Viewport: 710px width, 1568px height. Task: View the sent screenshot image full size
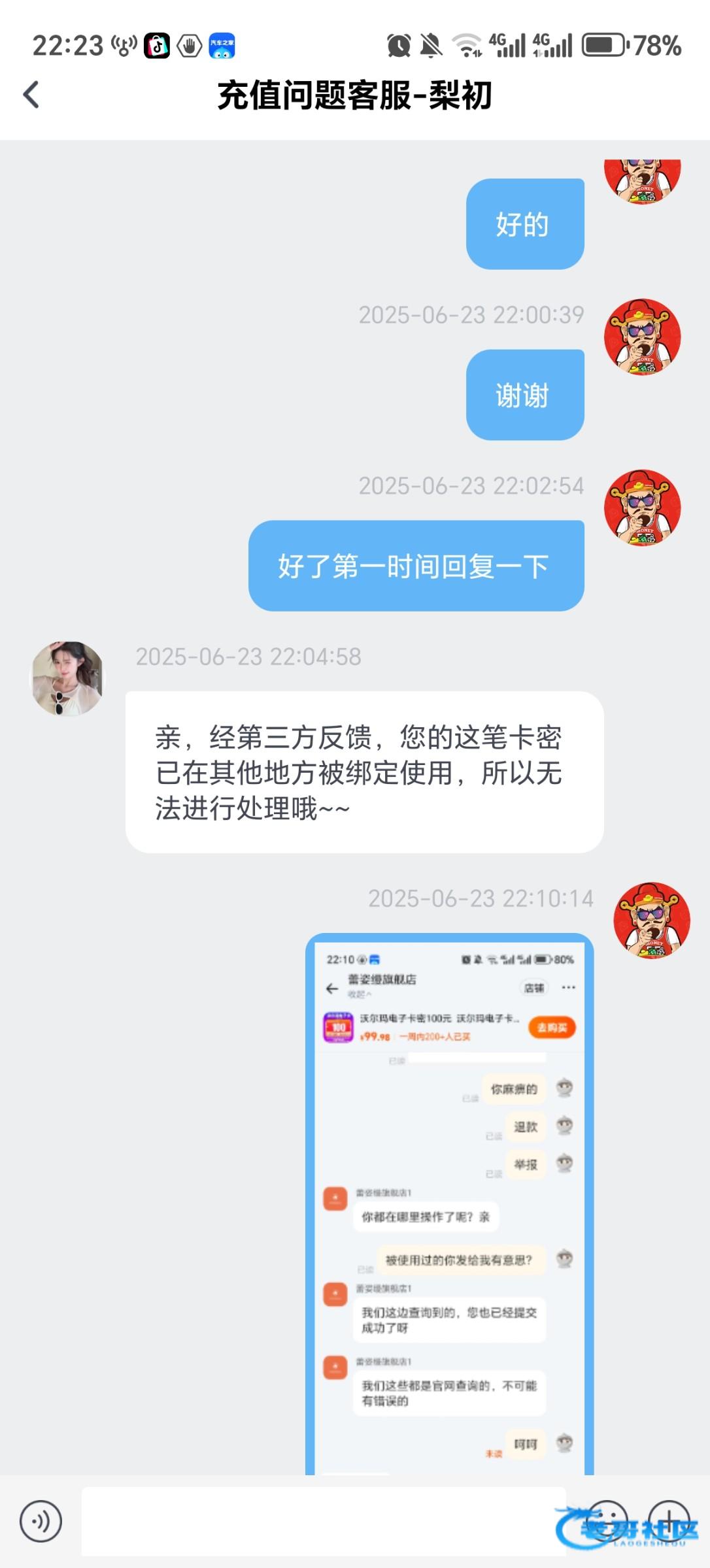click(x=449, y=1203)
